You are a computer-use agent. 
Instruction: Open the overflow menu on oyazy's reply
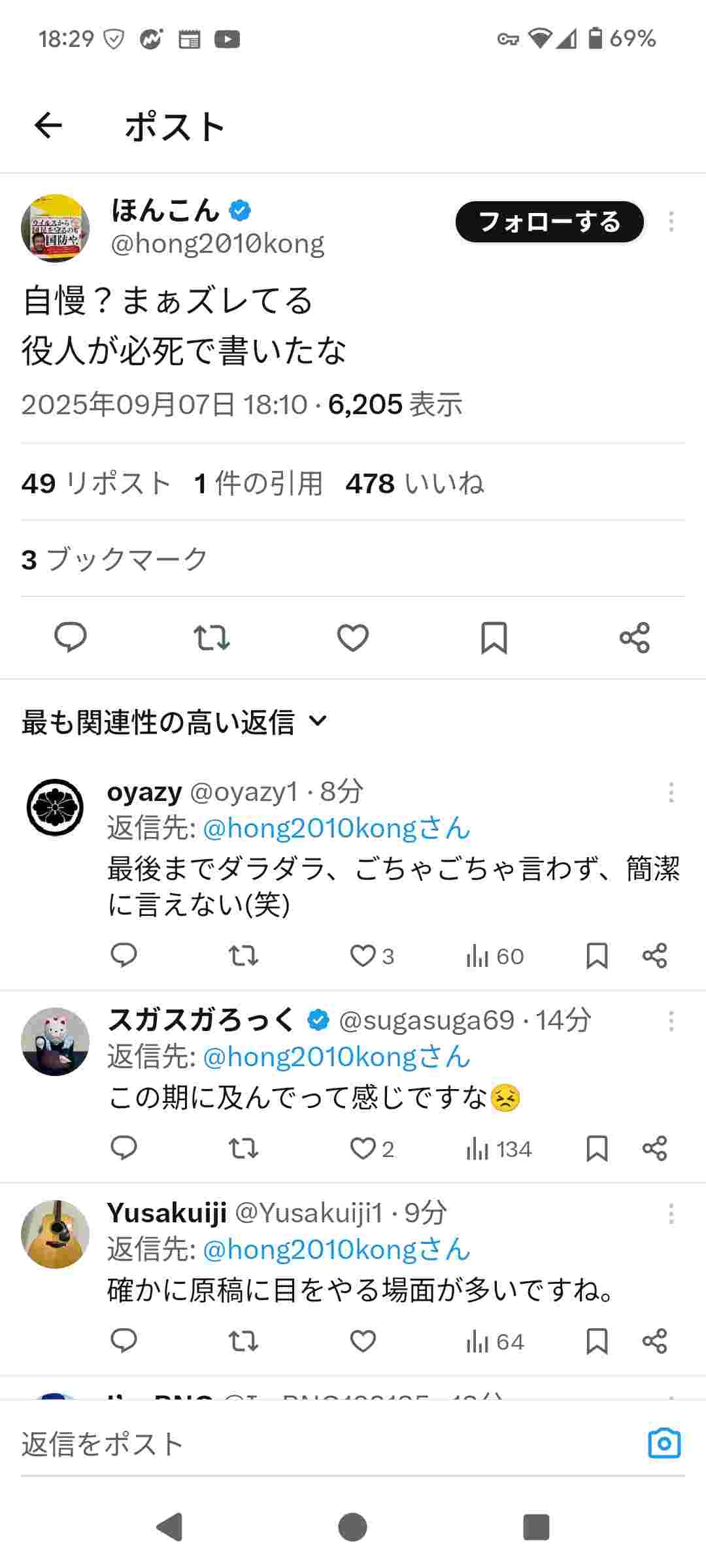[x=671, y=792]
